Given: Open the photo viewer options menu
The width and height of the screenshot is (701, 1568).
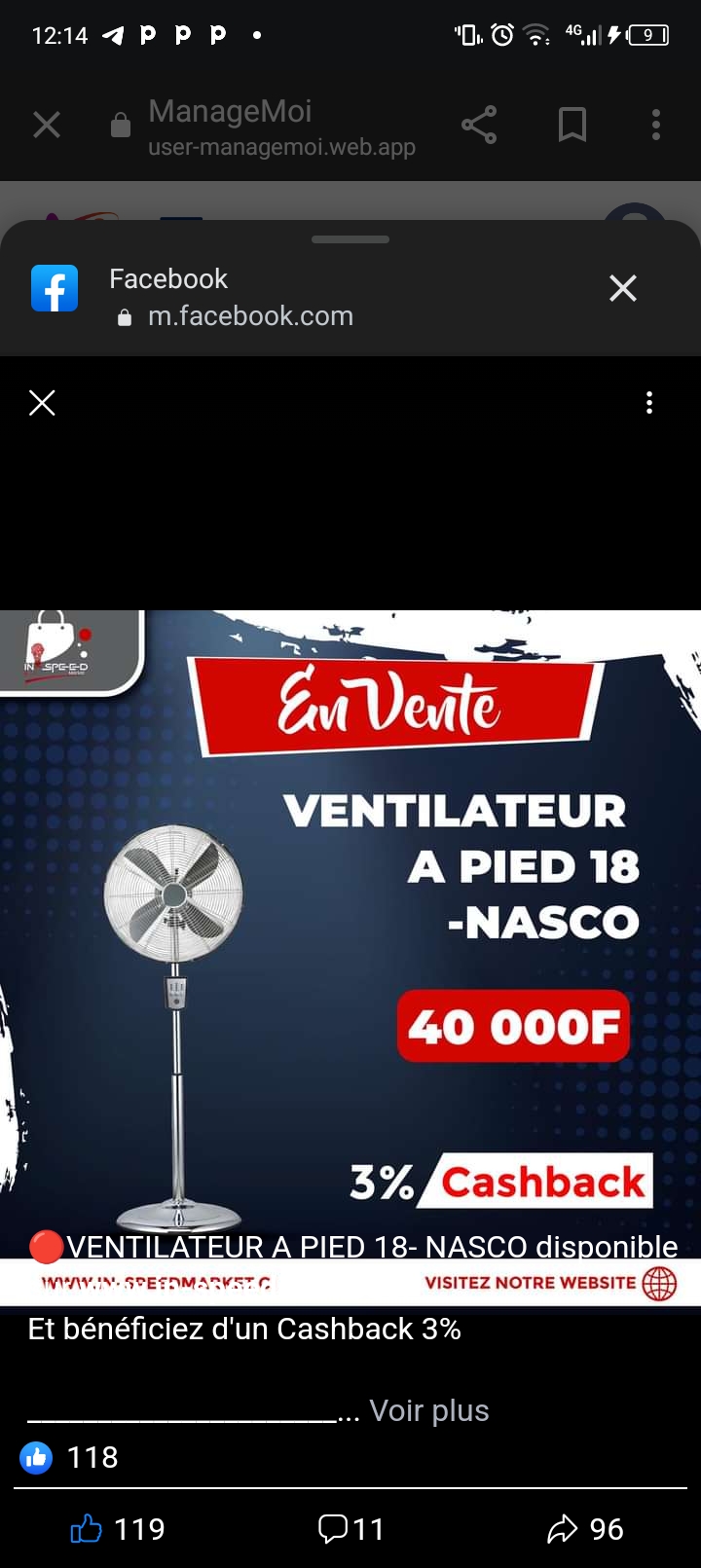Looking at the screenshot, I should pyautogui.click(x=649, y=403).
